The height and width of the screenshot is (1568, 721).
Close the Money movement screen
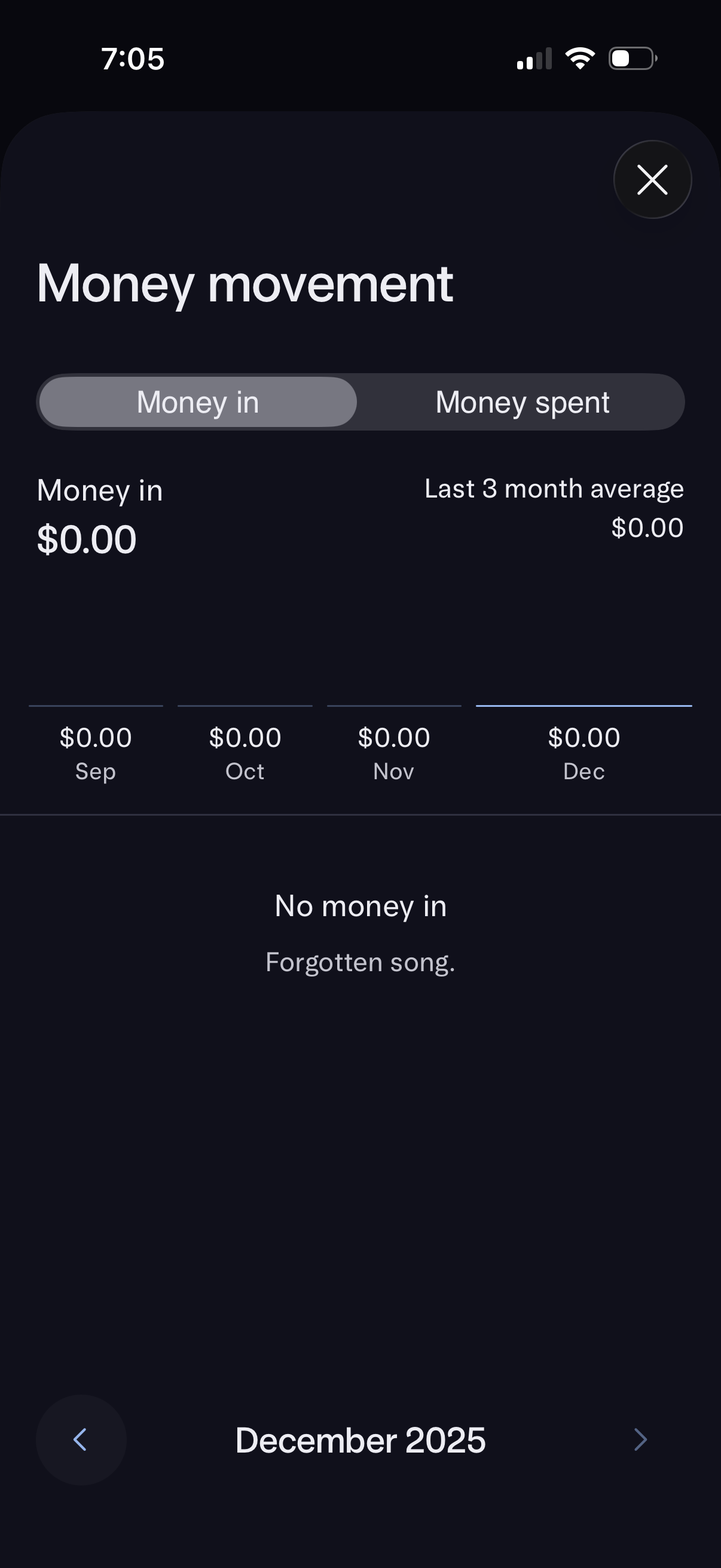point(652,179)
